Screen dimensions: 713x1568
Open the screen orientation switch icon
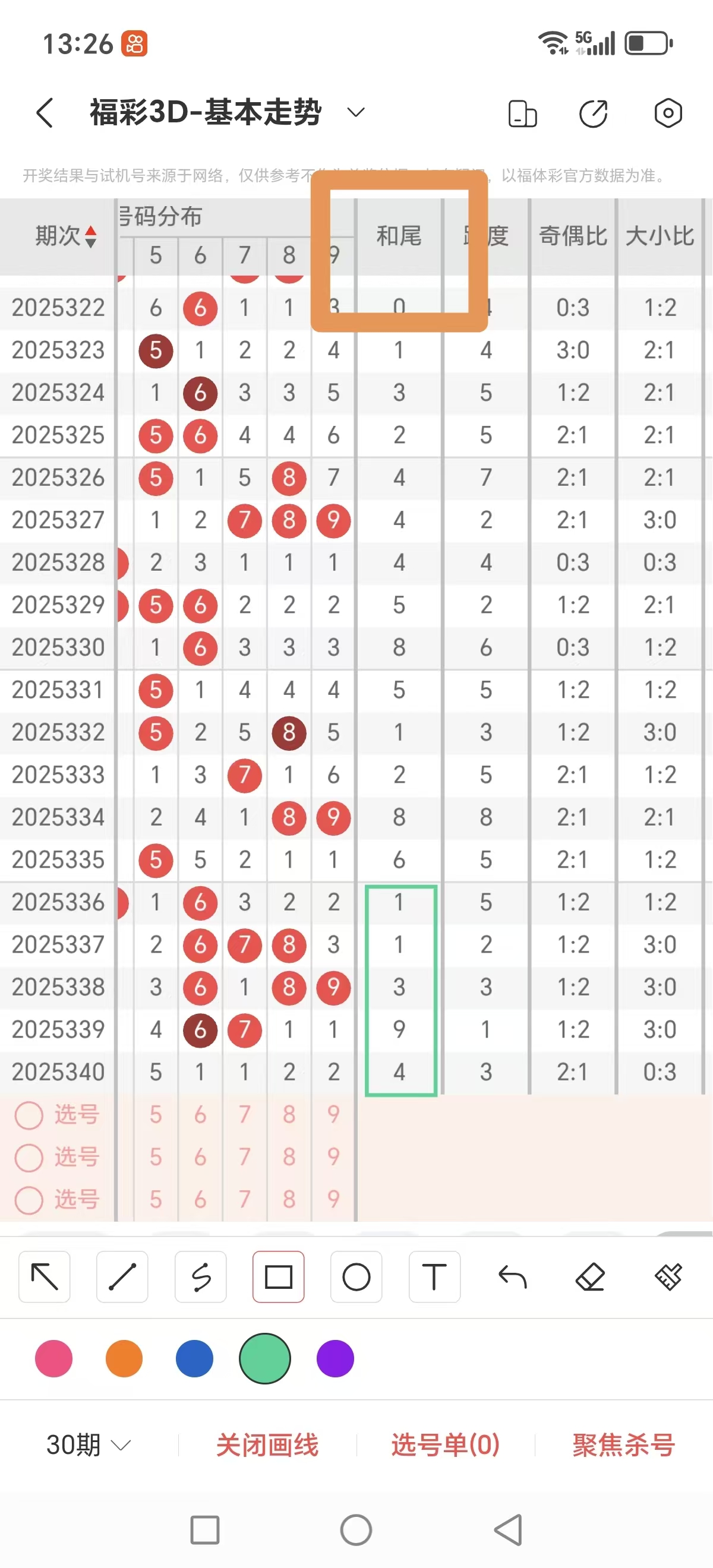pyautogui.click(x=522, y=113)
